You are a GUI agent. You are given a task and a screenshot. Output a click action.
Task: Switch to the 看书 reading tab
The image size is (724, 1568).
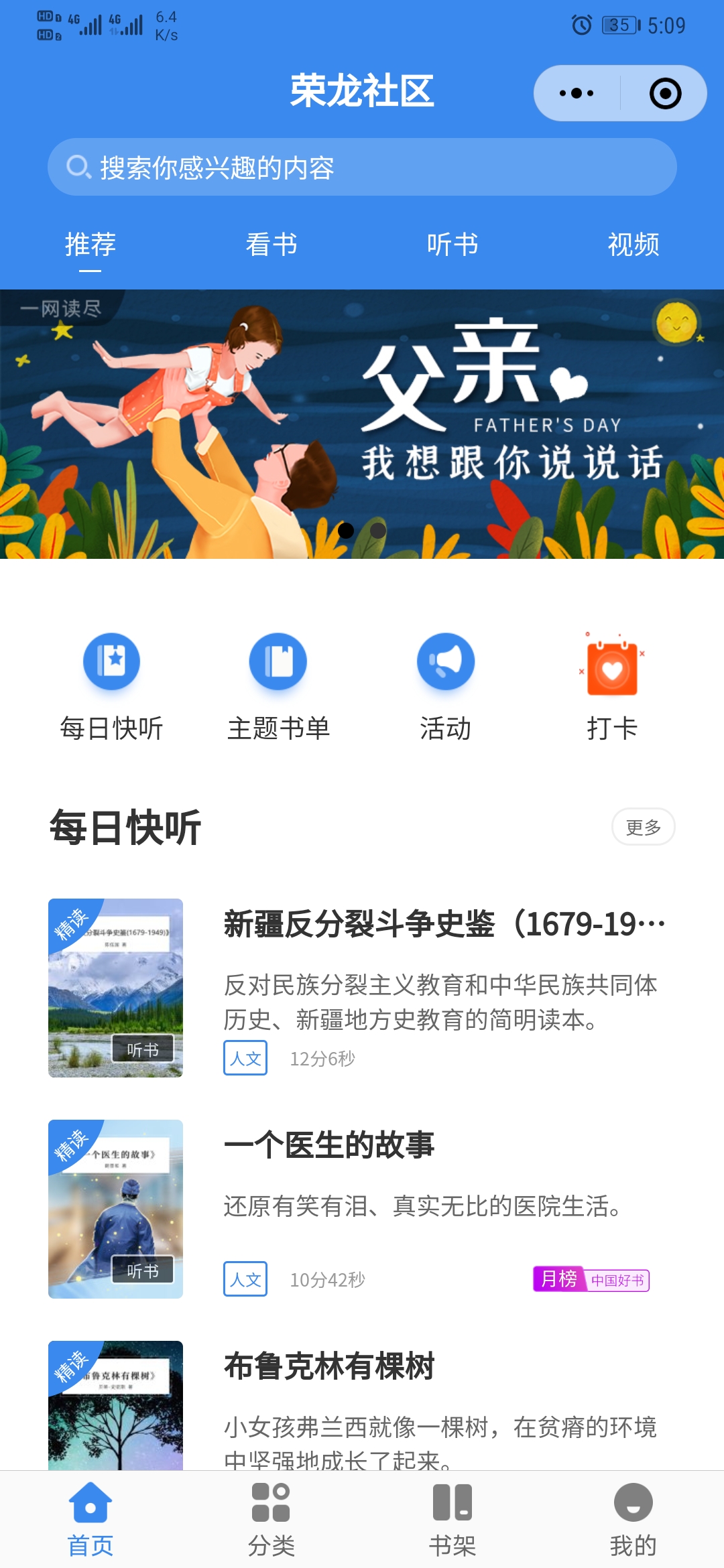pyautogui.click(x=270, y=245)
